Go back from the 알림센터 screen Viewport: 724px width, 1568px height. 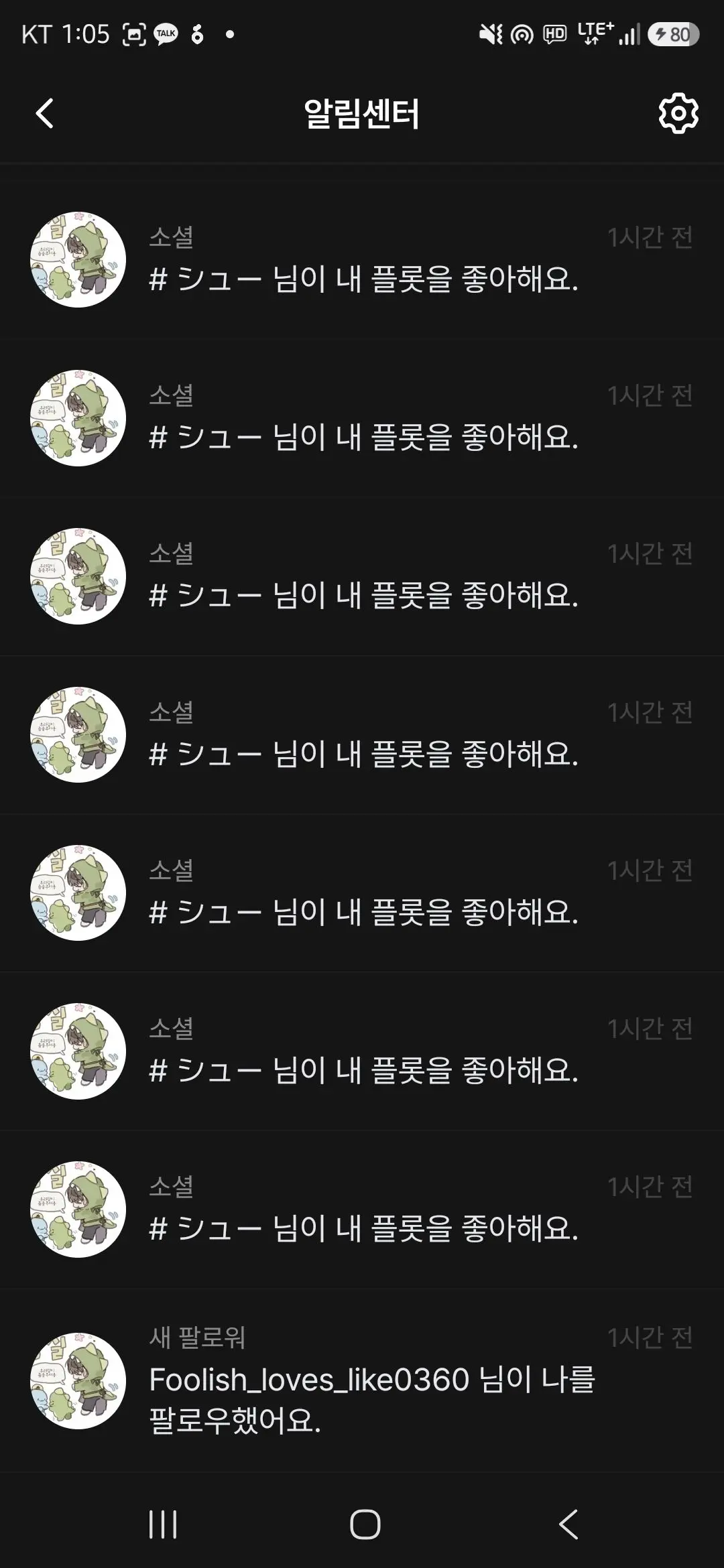tap(45, 113)
